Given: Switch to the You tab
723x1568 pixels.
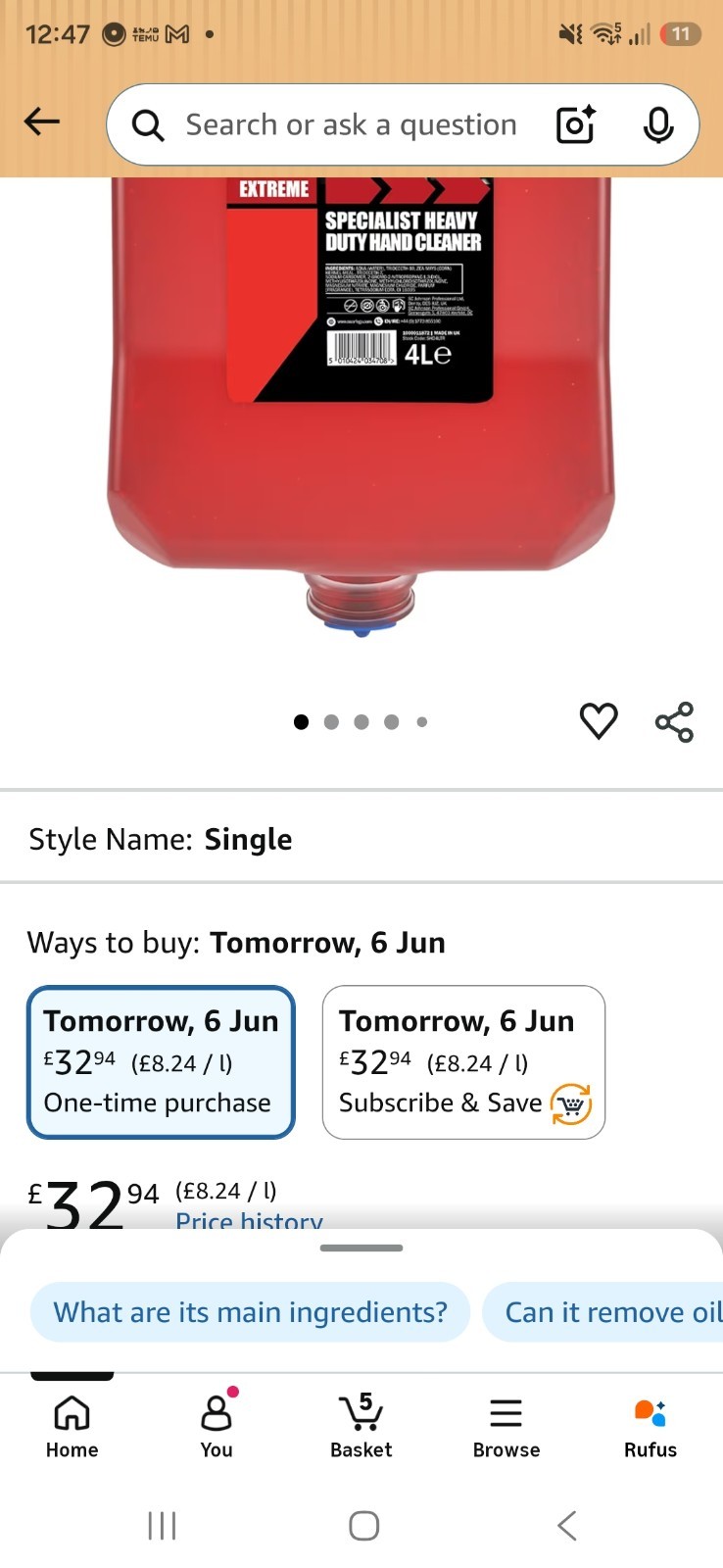Looking at the screenshot, I should click(x=217, y=1426).
